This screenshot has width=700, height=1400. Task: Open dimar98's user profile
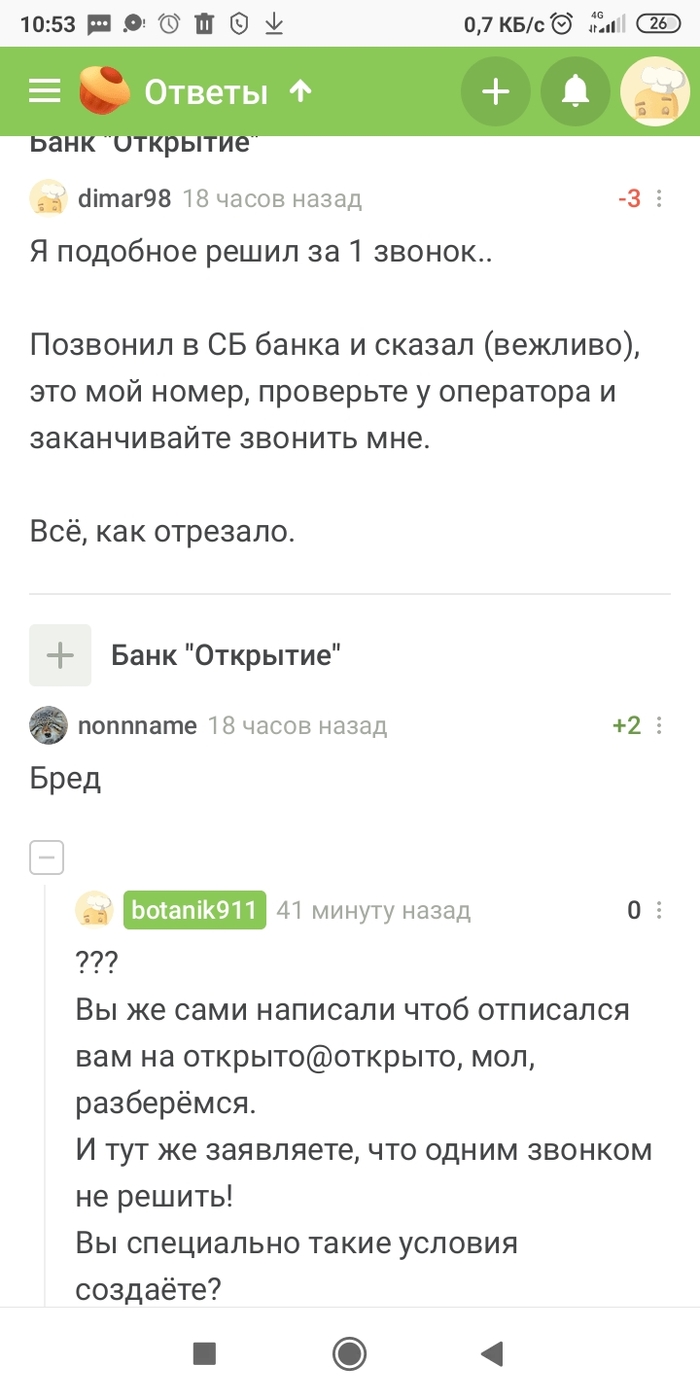124,198
